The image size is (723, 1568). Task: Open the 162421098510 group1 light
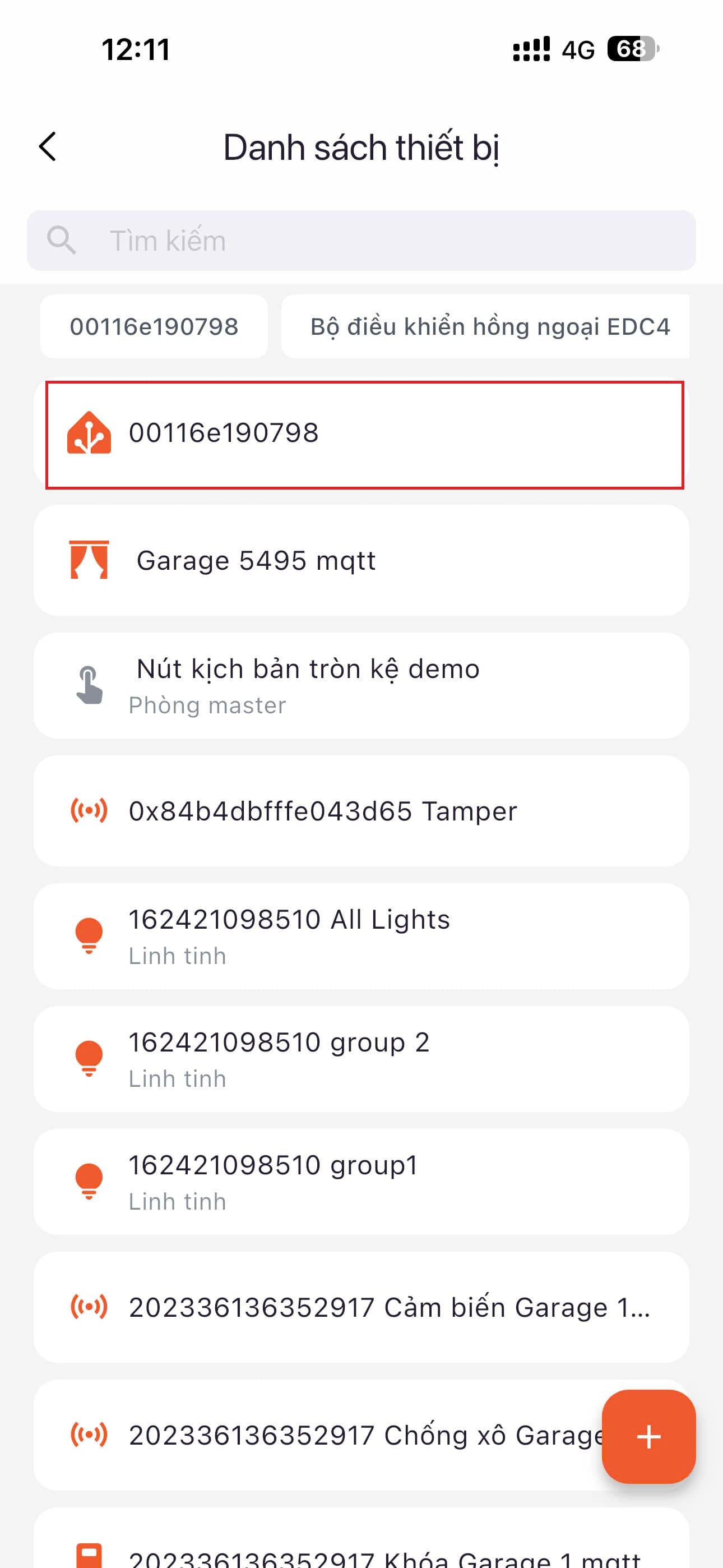point(361,1182)
